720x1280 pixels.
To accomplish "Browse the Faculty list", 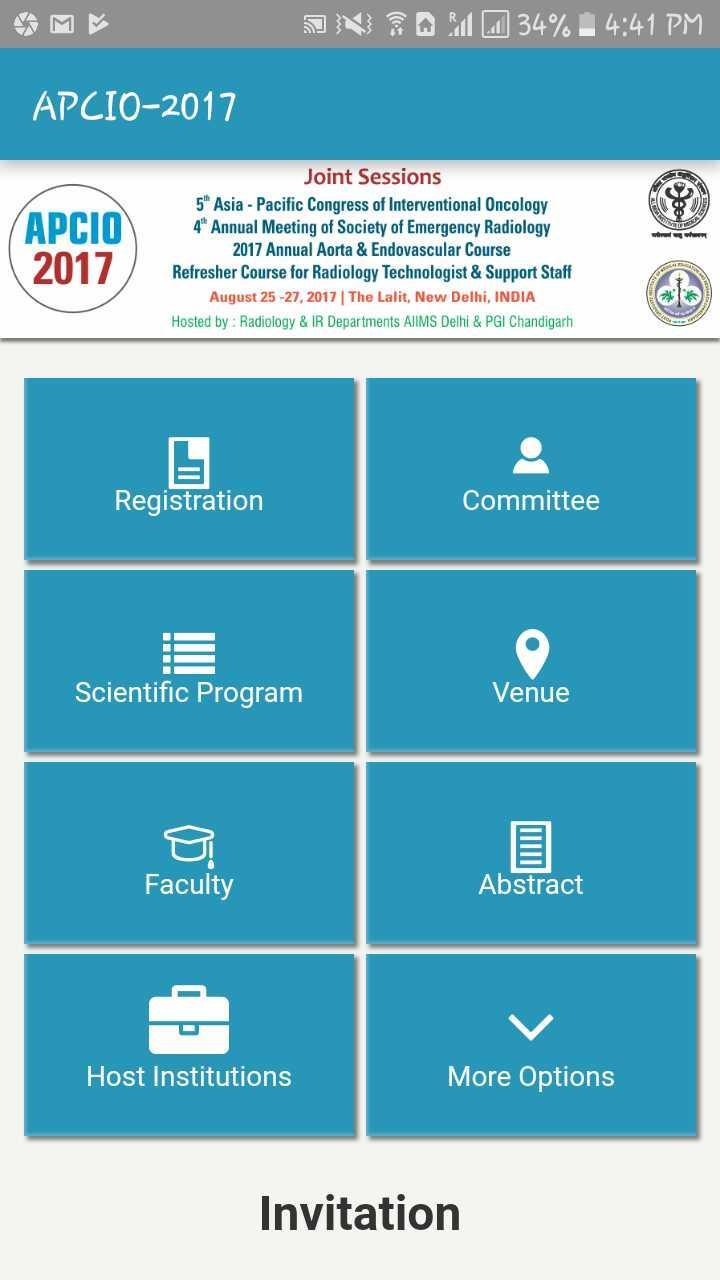I will (x=189, y=853).
